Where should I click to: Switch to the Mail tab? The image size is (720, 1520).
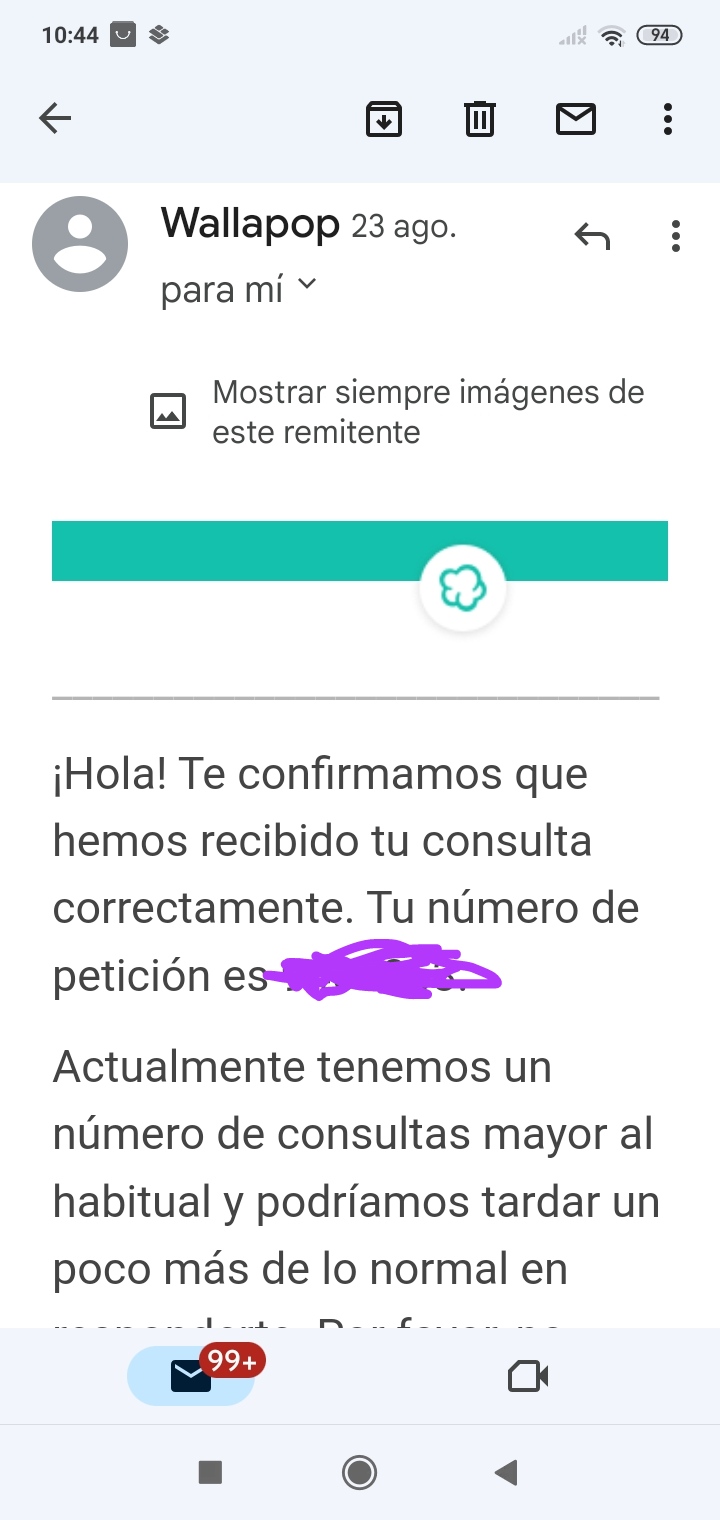[191, 1376]
